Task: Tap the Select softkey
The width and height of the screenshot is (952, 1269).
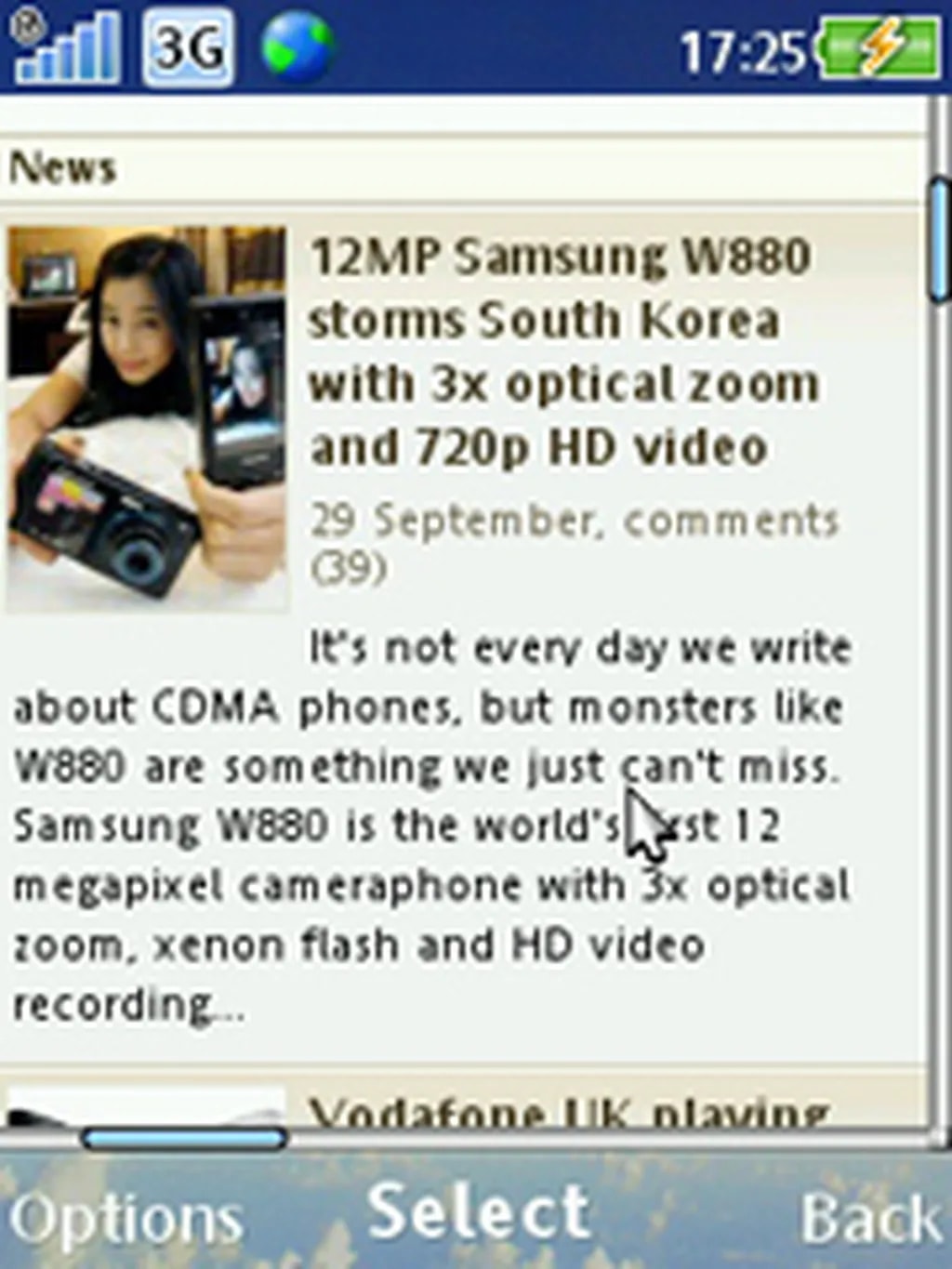Action: coord(479,1211)
